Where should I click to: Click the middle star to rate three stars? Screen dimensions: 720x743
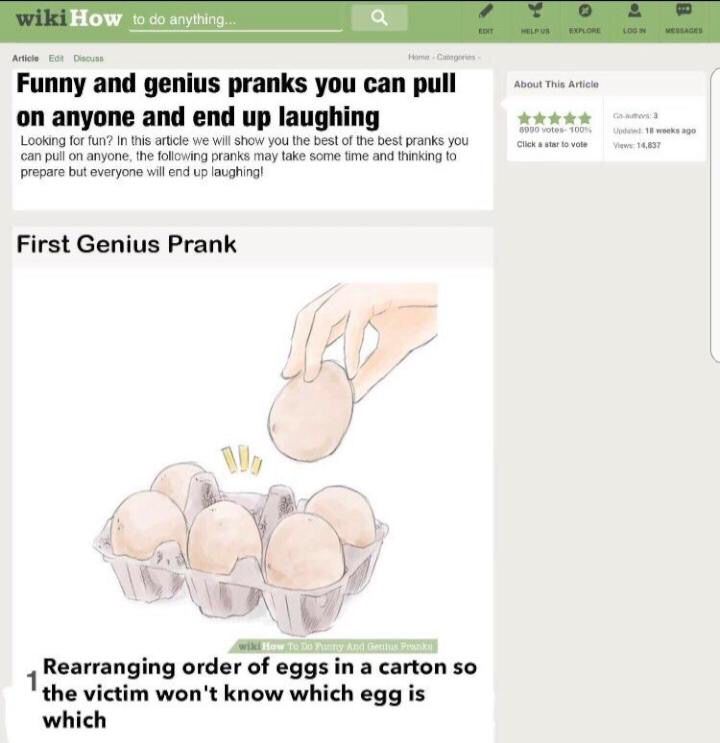tap(556, 117)
